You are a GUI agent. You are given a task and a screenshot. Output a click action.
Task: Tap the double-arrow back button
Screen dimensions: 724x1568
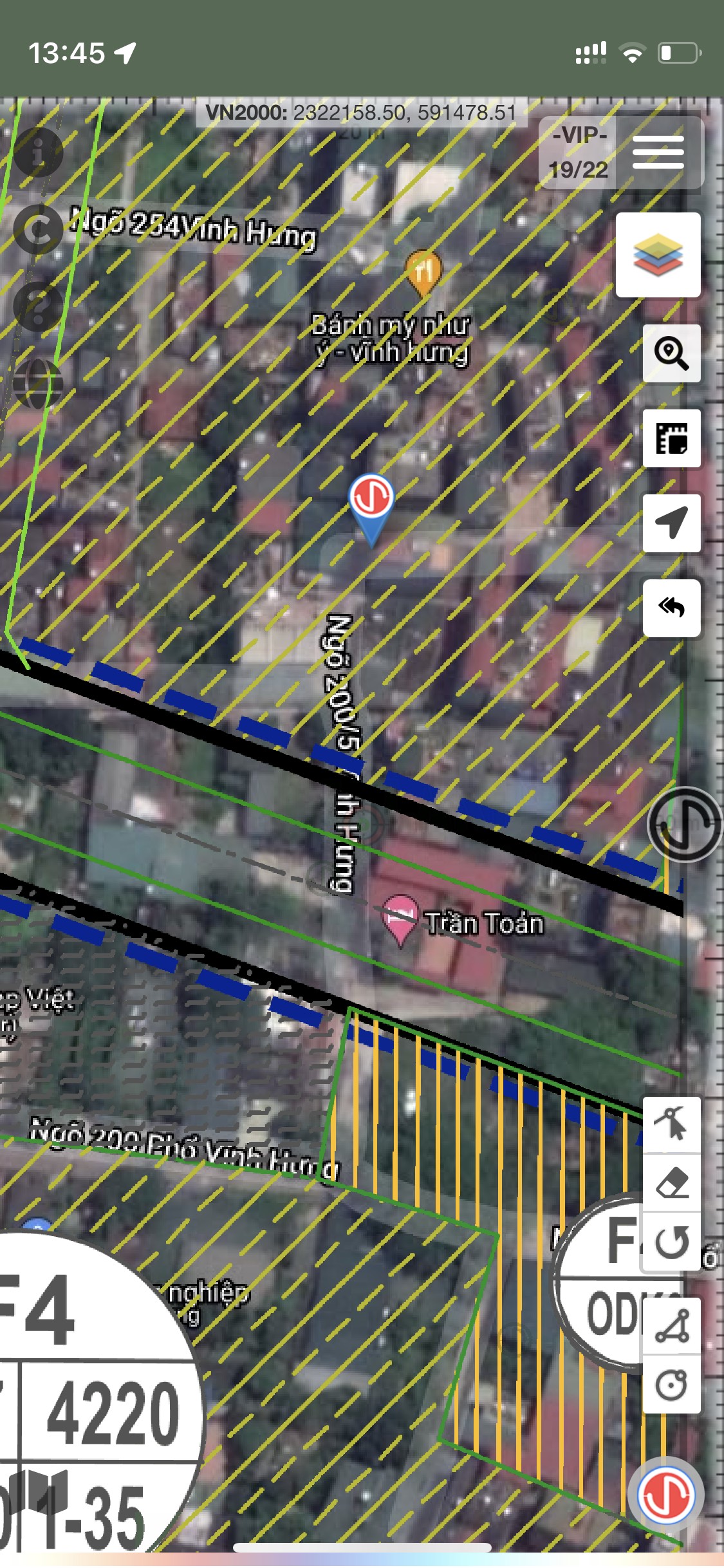point(671,608)
